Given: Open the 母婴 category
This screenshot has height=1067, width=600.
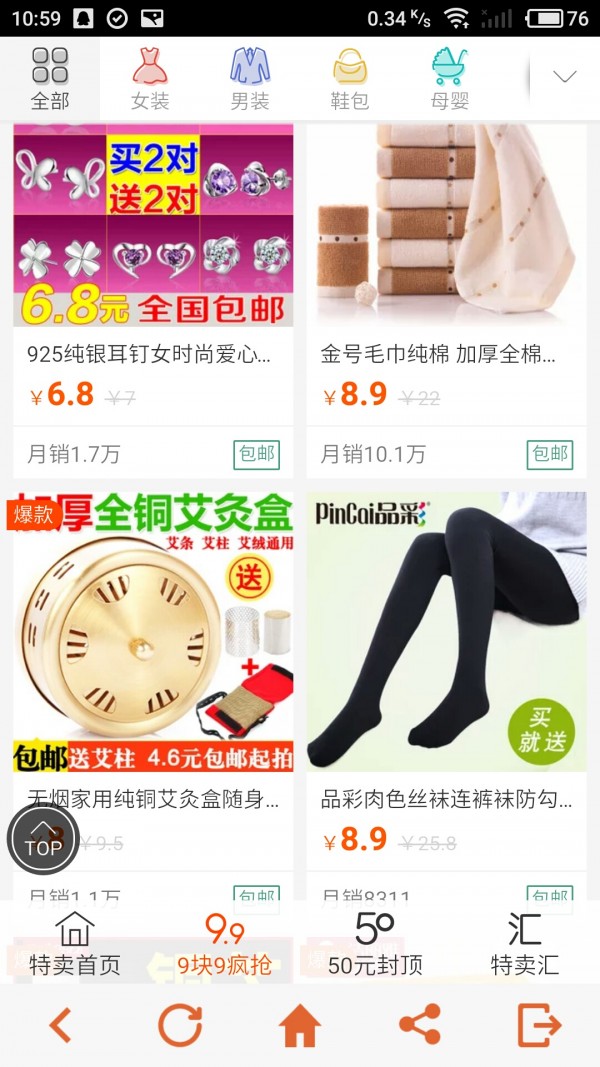Looking at the screenshot, I should [450, 78].
